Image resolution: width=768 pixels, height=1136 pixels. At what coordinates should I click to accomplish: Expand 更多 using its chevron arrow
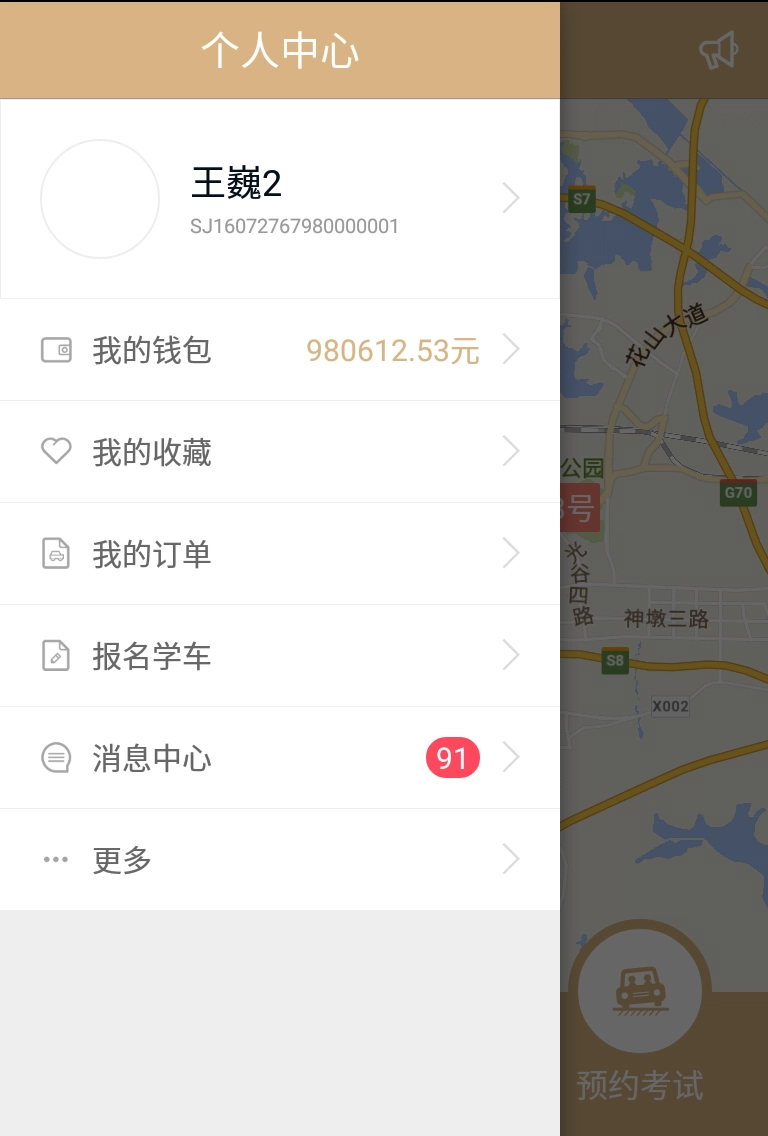[x=511, y=858]
